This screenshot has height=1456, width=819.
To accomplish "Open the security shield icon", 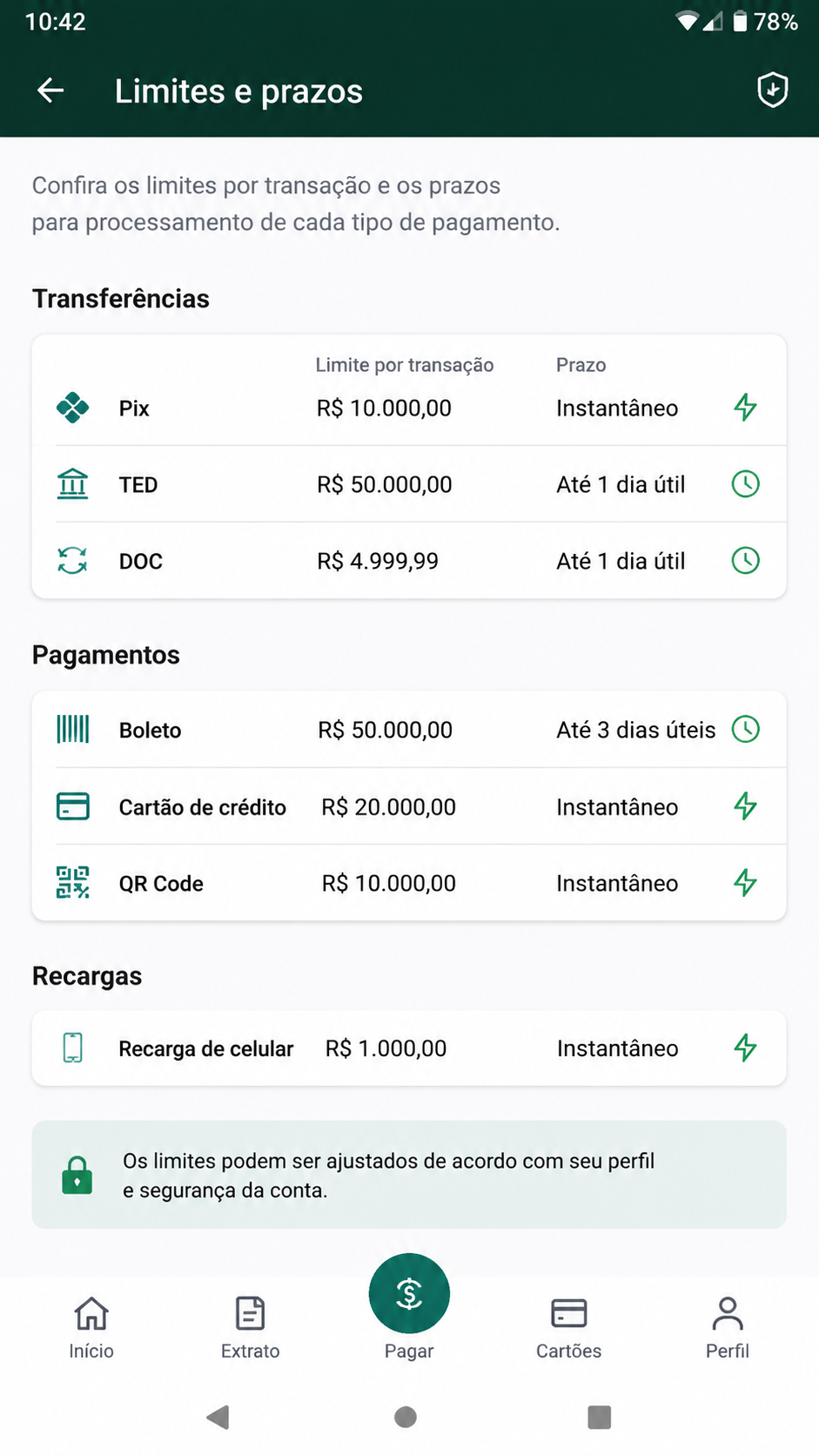I will 772,91.
